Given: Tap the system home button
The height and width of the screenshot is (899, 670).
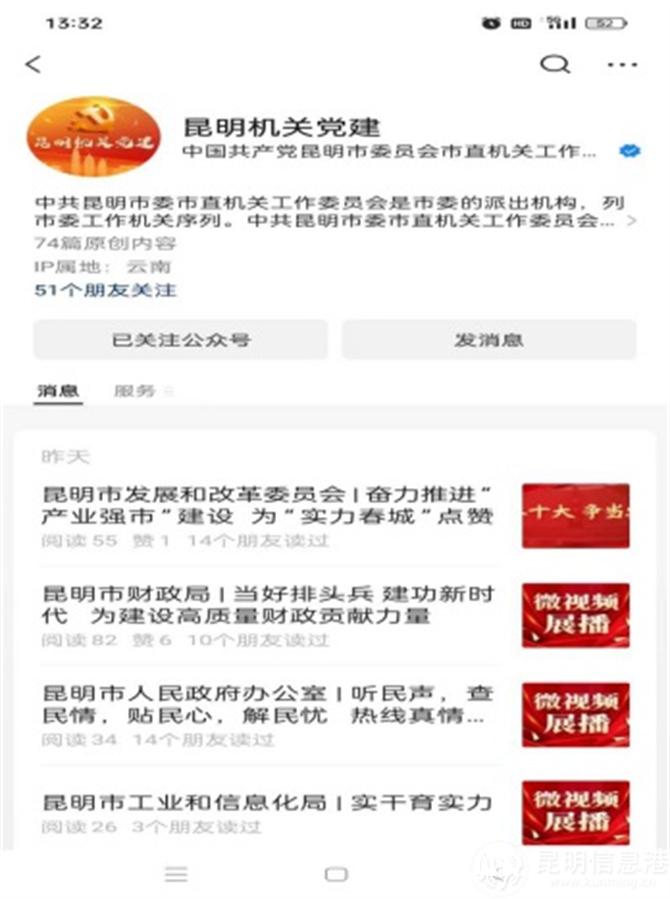Looking at the screenshot, I should click(336, 875).
